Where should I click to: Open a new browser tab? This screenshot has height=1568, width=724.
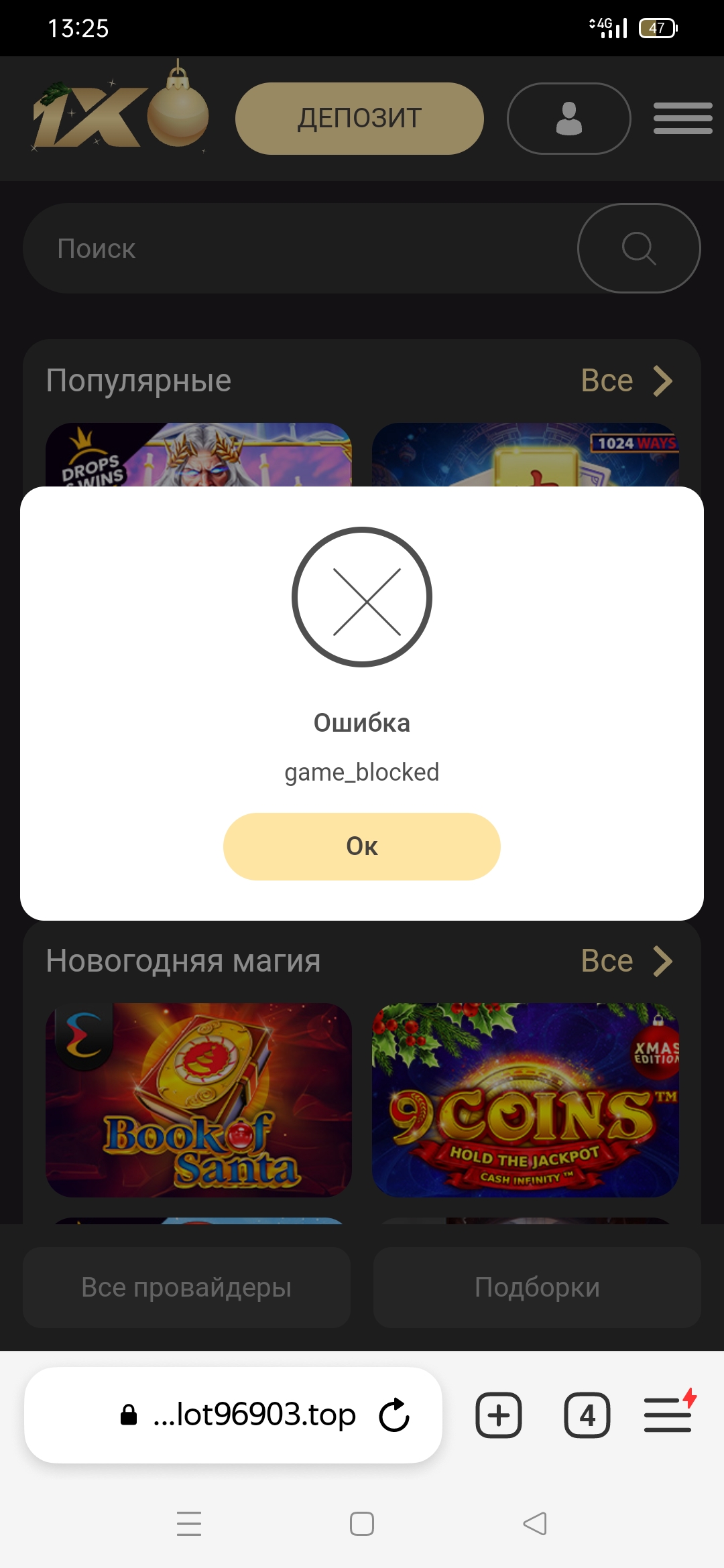tap(499, 1415)
